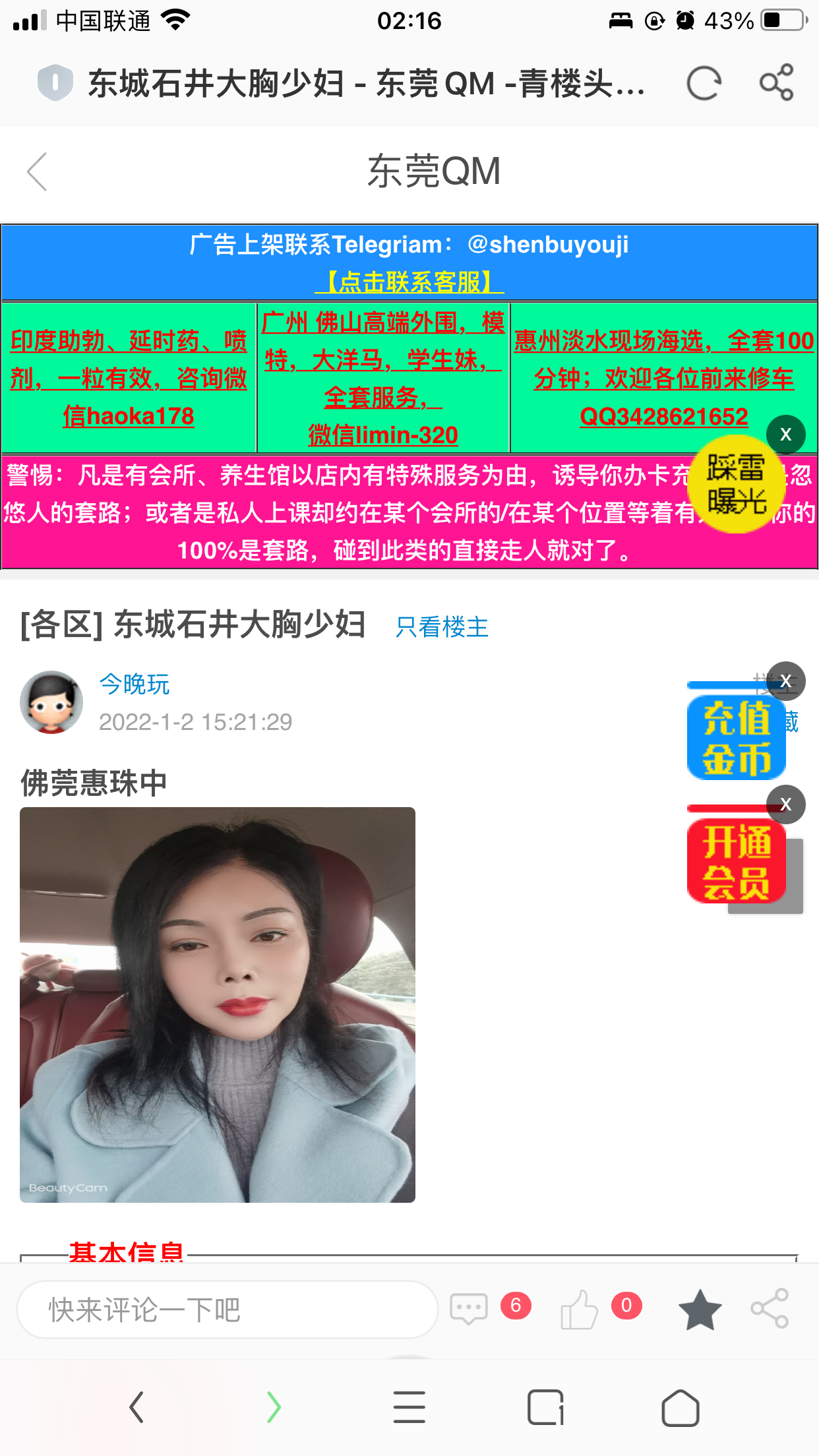Open the 开通会员 membership button
Screen dimensions: 819x1456
coord(736,862)
